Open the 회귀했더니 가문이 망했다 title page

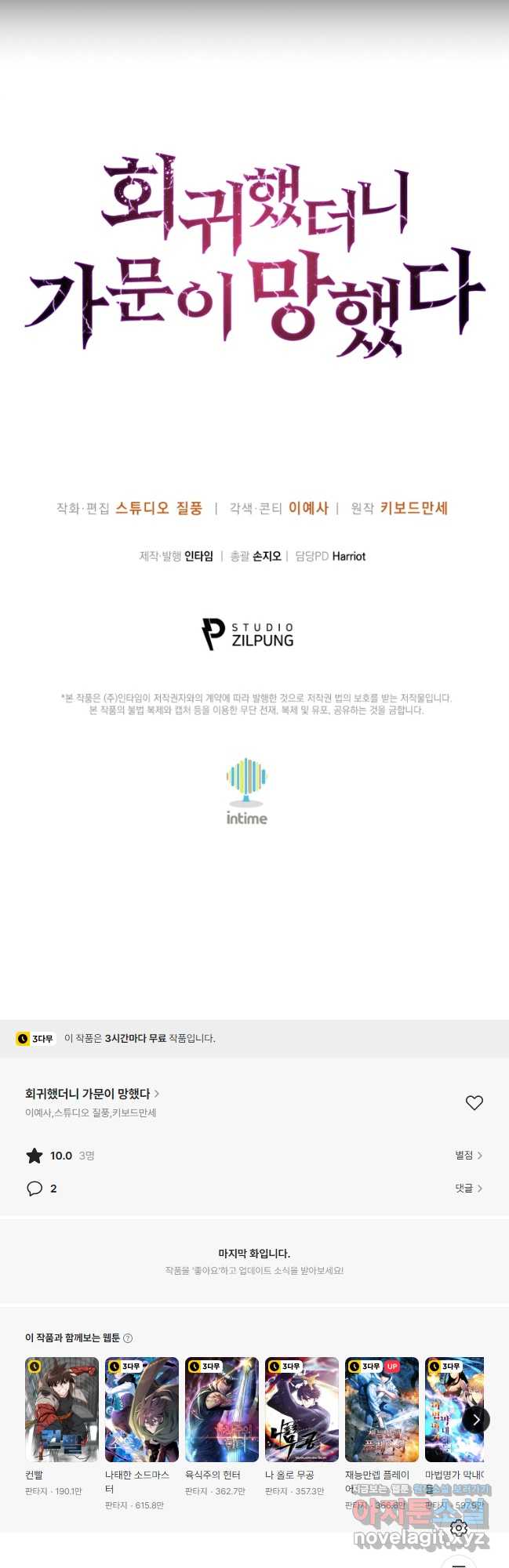click(92, 1093)
